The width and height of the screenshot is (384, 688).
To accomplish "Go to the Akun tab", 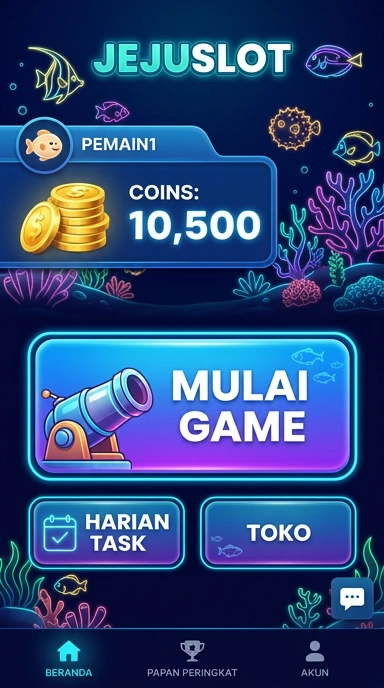I will point(315,658).
